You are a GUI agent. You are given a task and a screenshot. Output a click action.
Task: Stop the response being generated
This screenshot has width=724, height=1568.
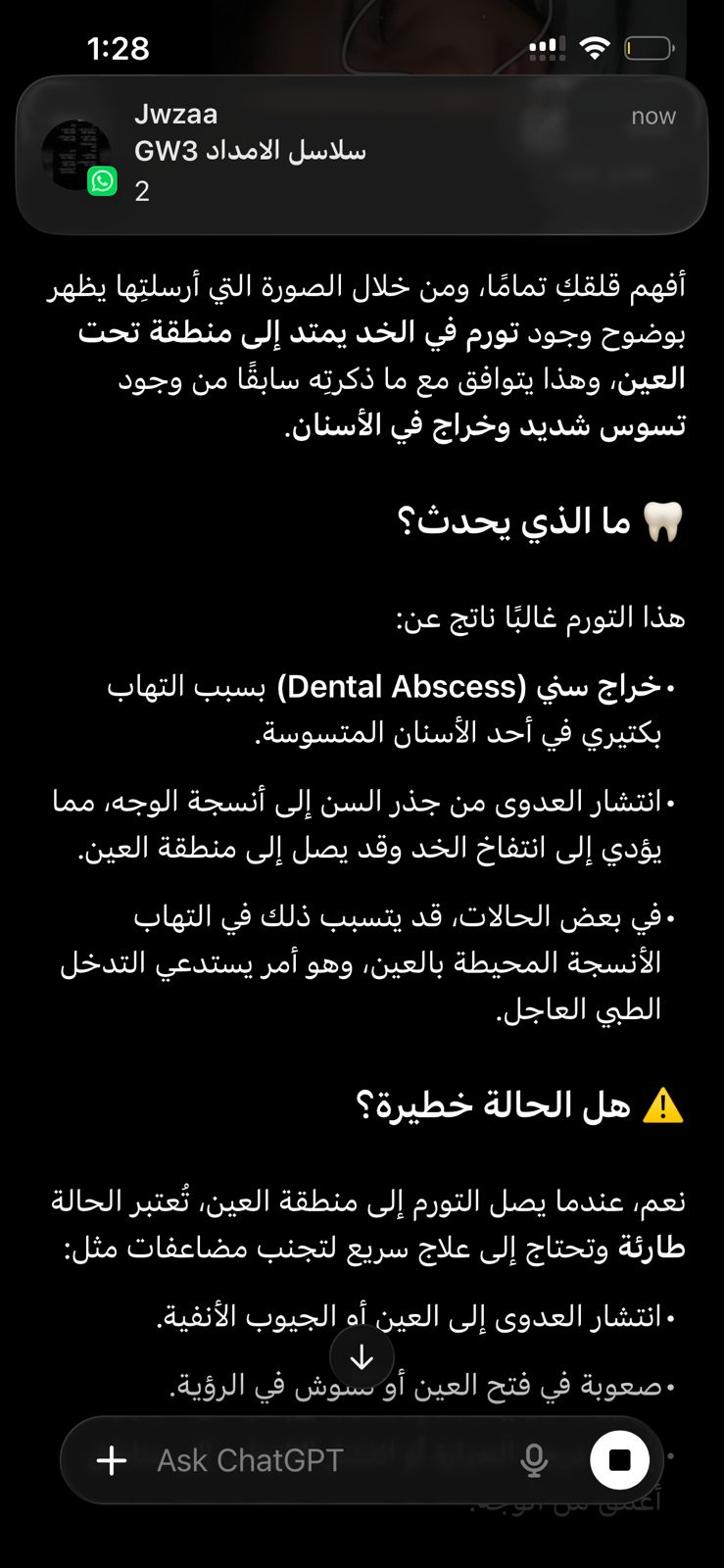pos(619,1460)
